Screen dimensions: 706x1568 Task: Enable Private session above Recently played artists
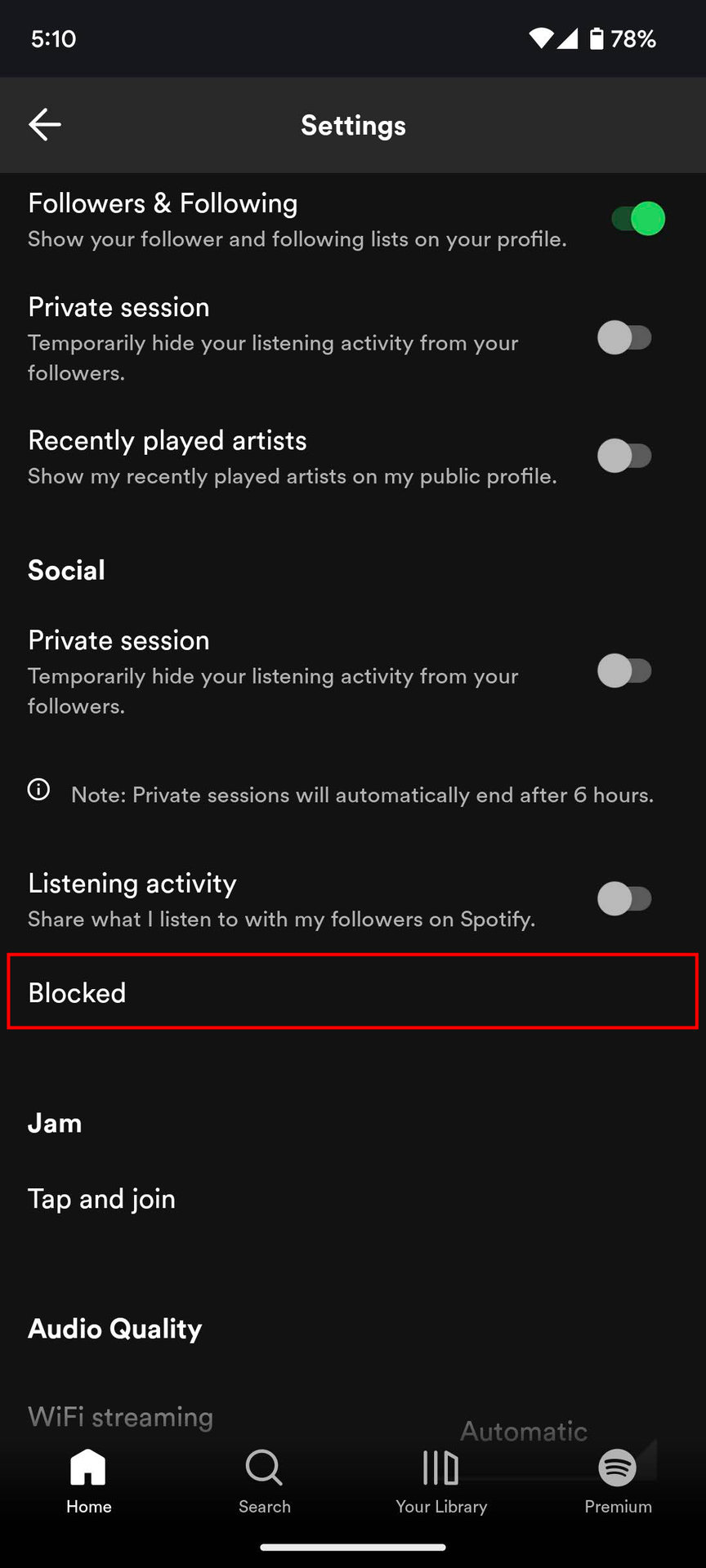pos(624,337)
